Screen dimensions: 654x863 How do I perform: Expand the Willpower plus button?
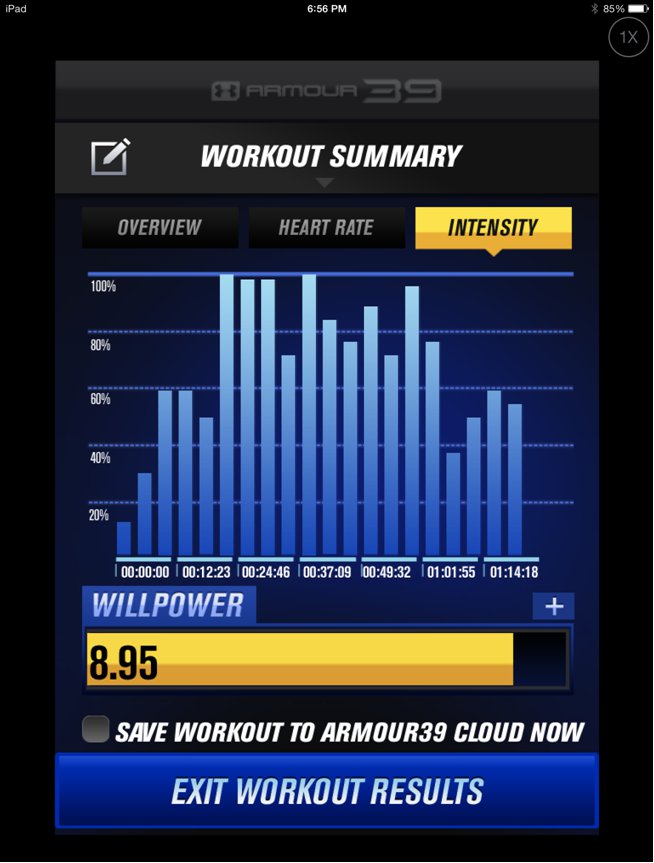pyautogui.click(x=553, y=606)
